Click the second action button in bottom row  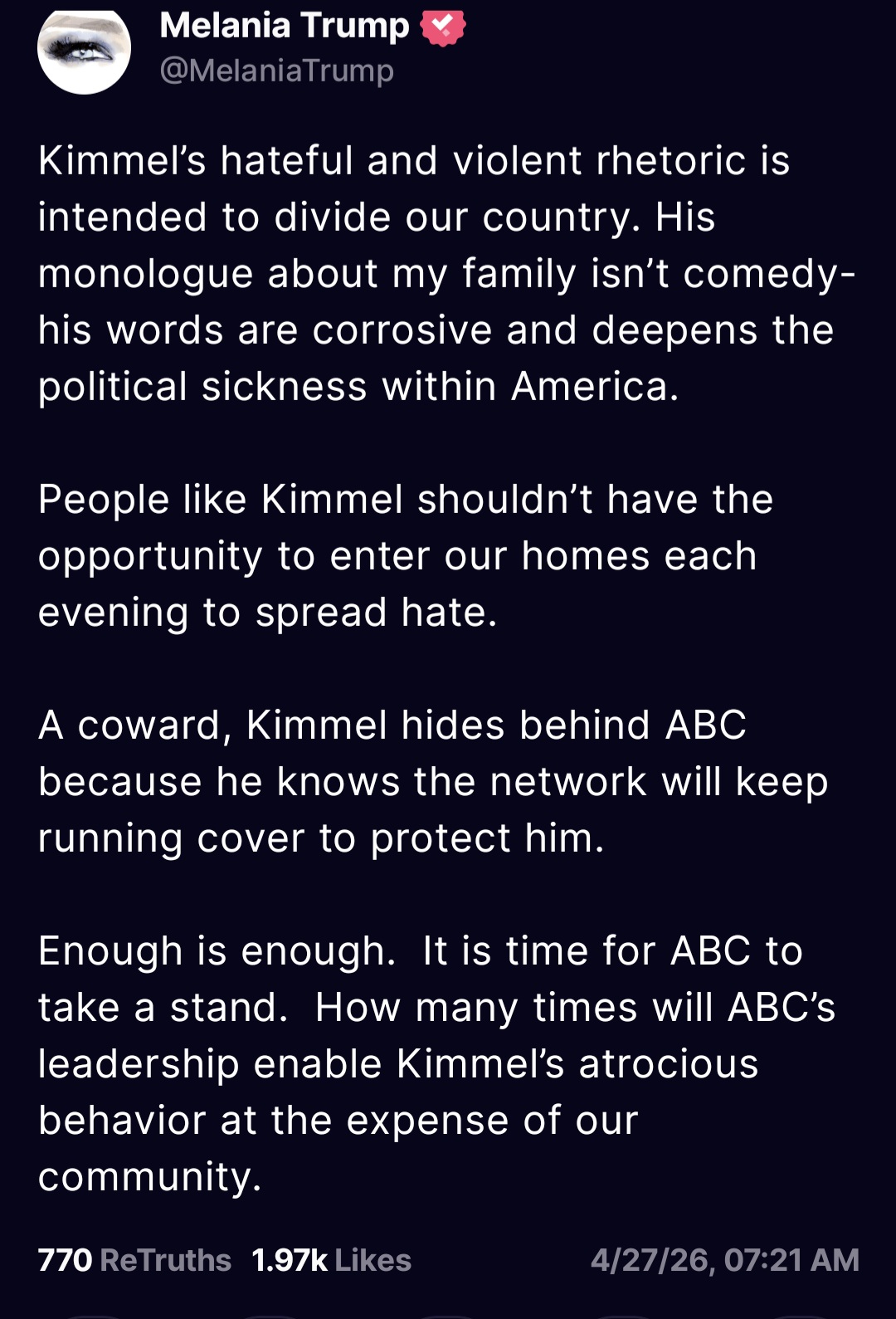point(270,1316)
